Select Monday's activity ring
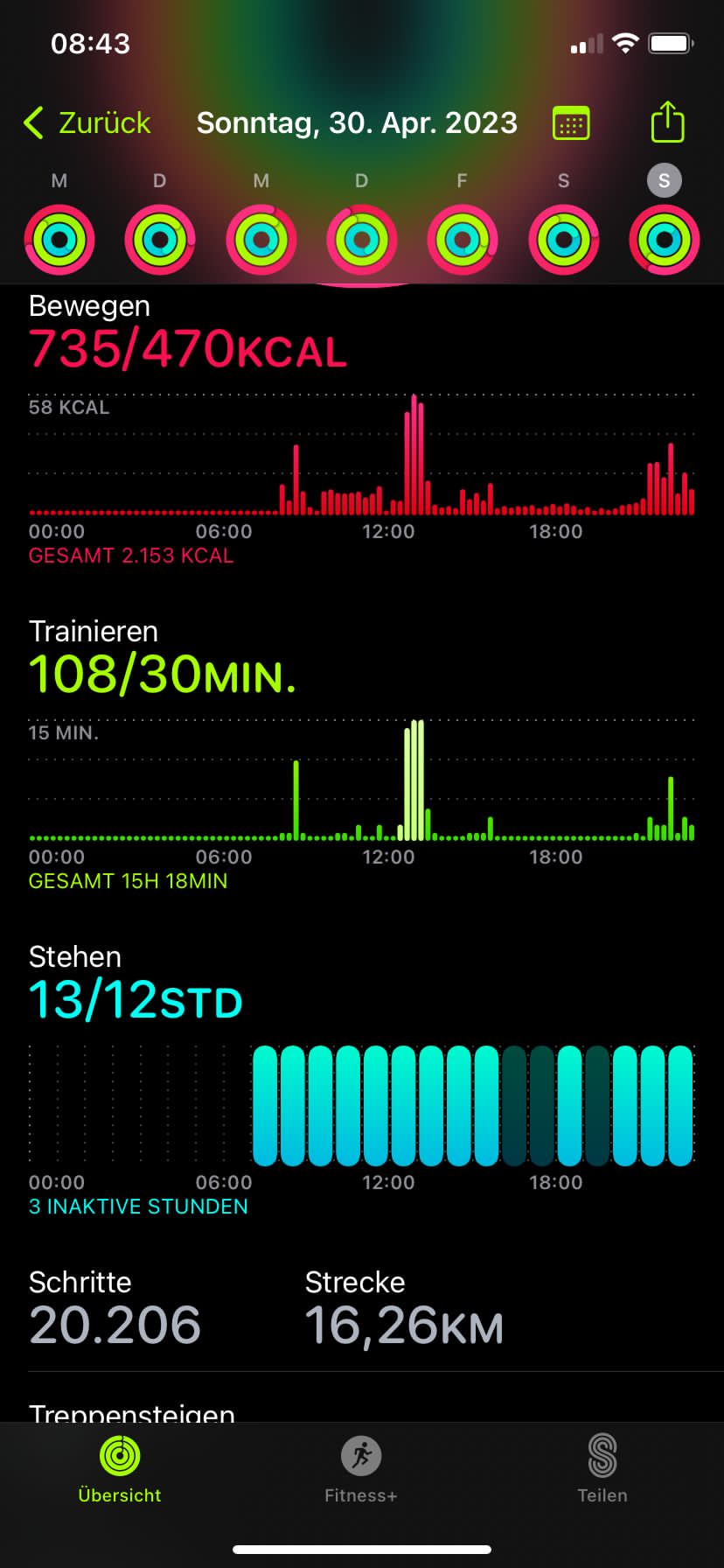 pyautogui.click(x=59, y=240)
